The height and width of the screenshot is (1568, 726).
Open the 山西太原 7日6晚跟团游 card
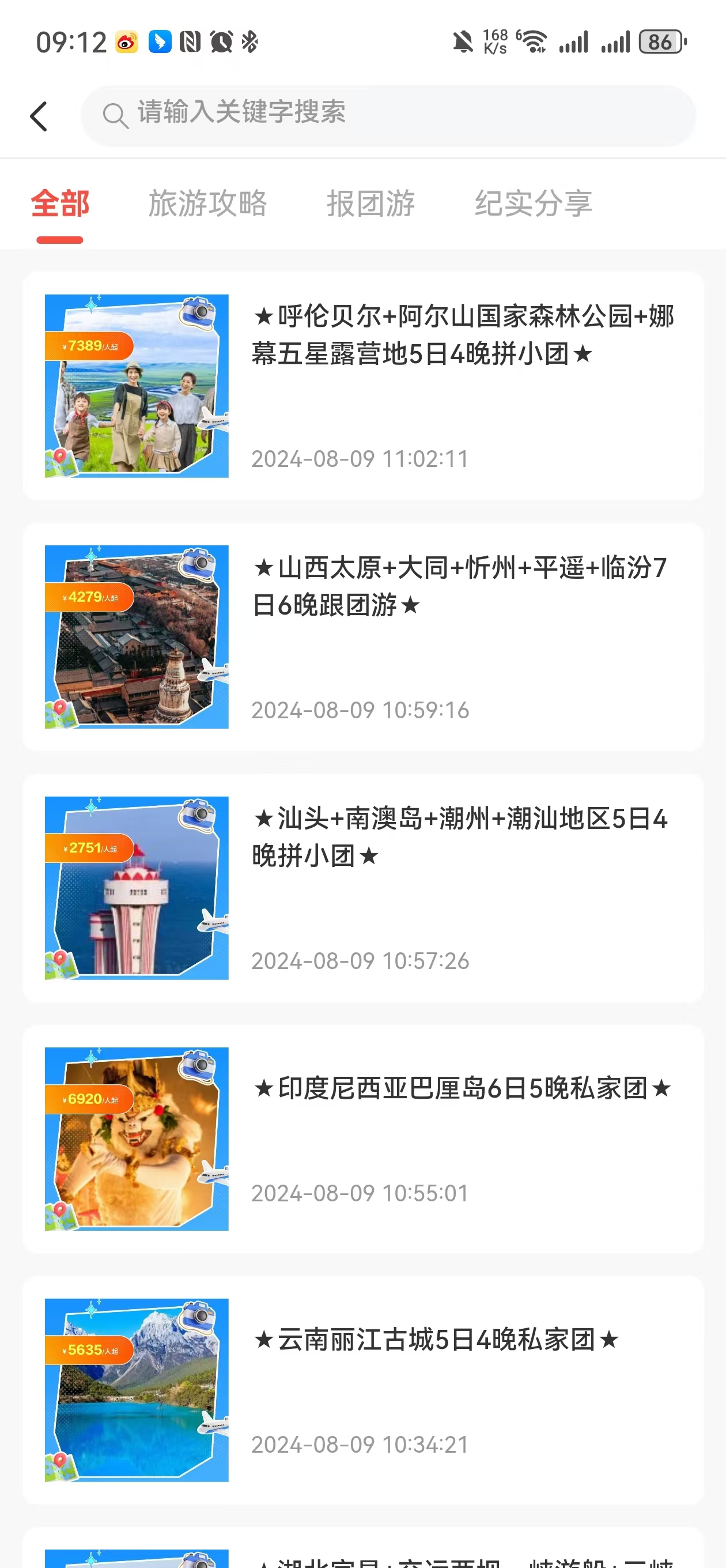click(362, 636)
